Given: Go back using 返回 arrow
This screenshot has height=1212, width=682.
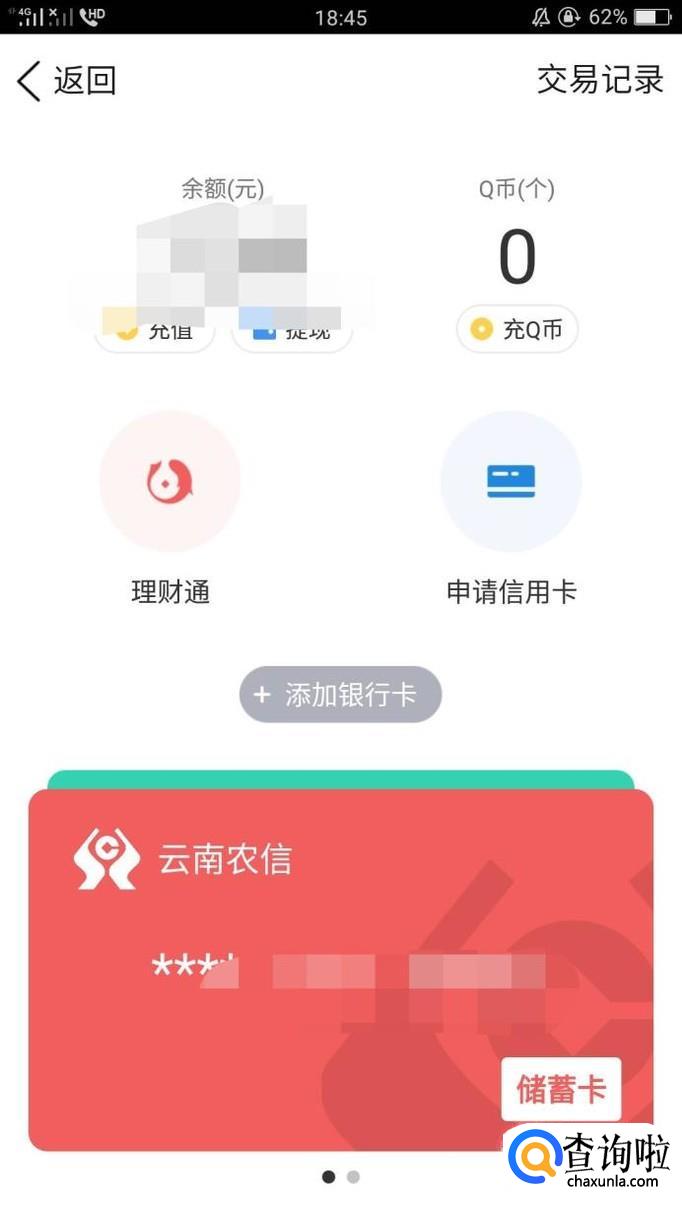Looking at the screenshot, I should [x=65, y=81].
